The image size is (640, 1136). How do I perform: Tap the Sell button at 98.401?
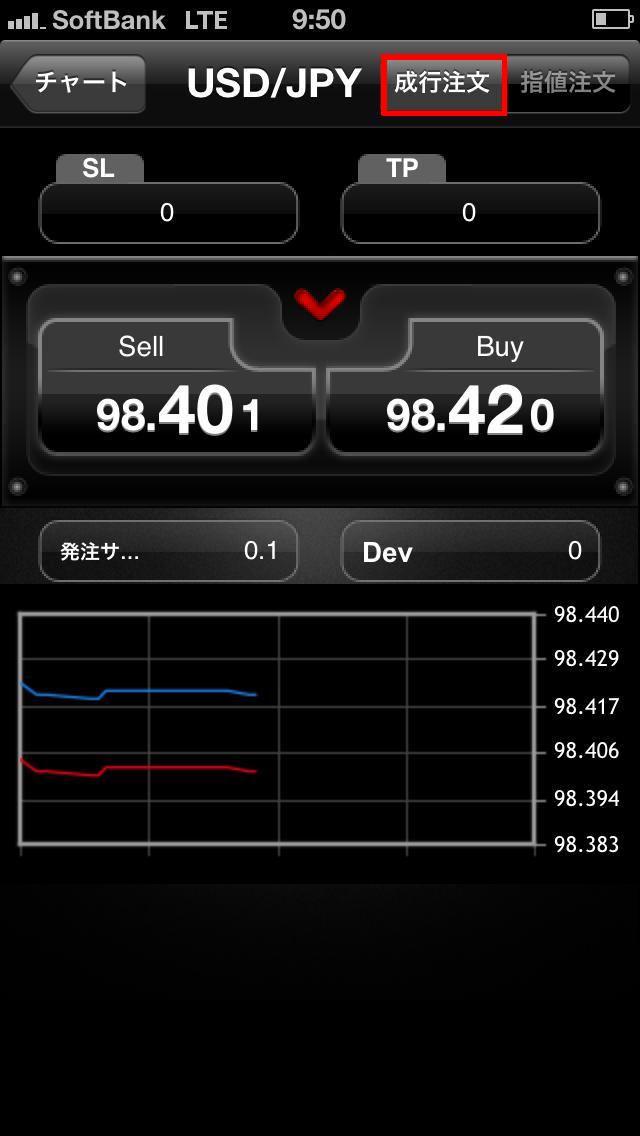pyautogui.click(x=177, y=388)
